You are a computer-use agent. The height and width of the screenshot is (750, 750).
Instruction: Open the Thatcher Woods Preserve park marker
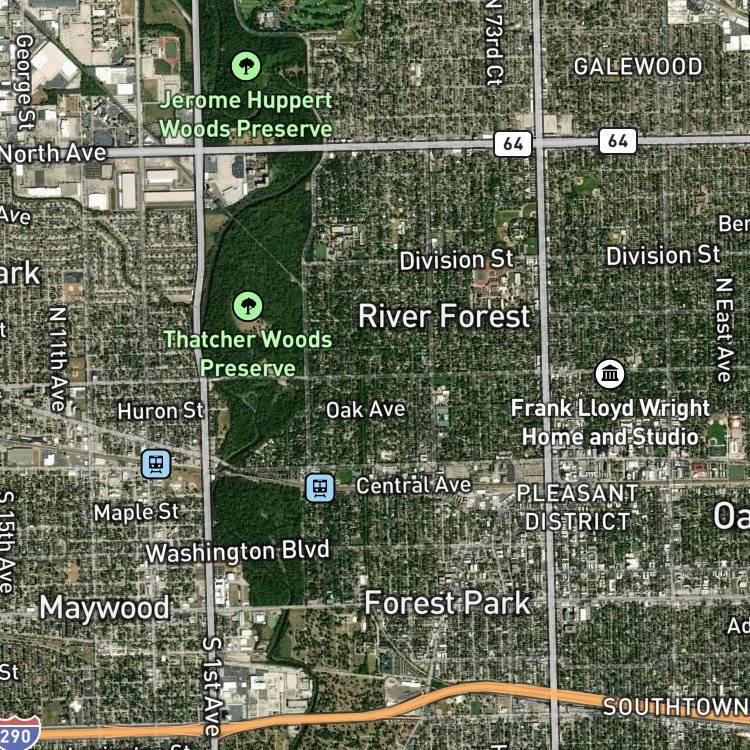(x=248, y=306)
